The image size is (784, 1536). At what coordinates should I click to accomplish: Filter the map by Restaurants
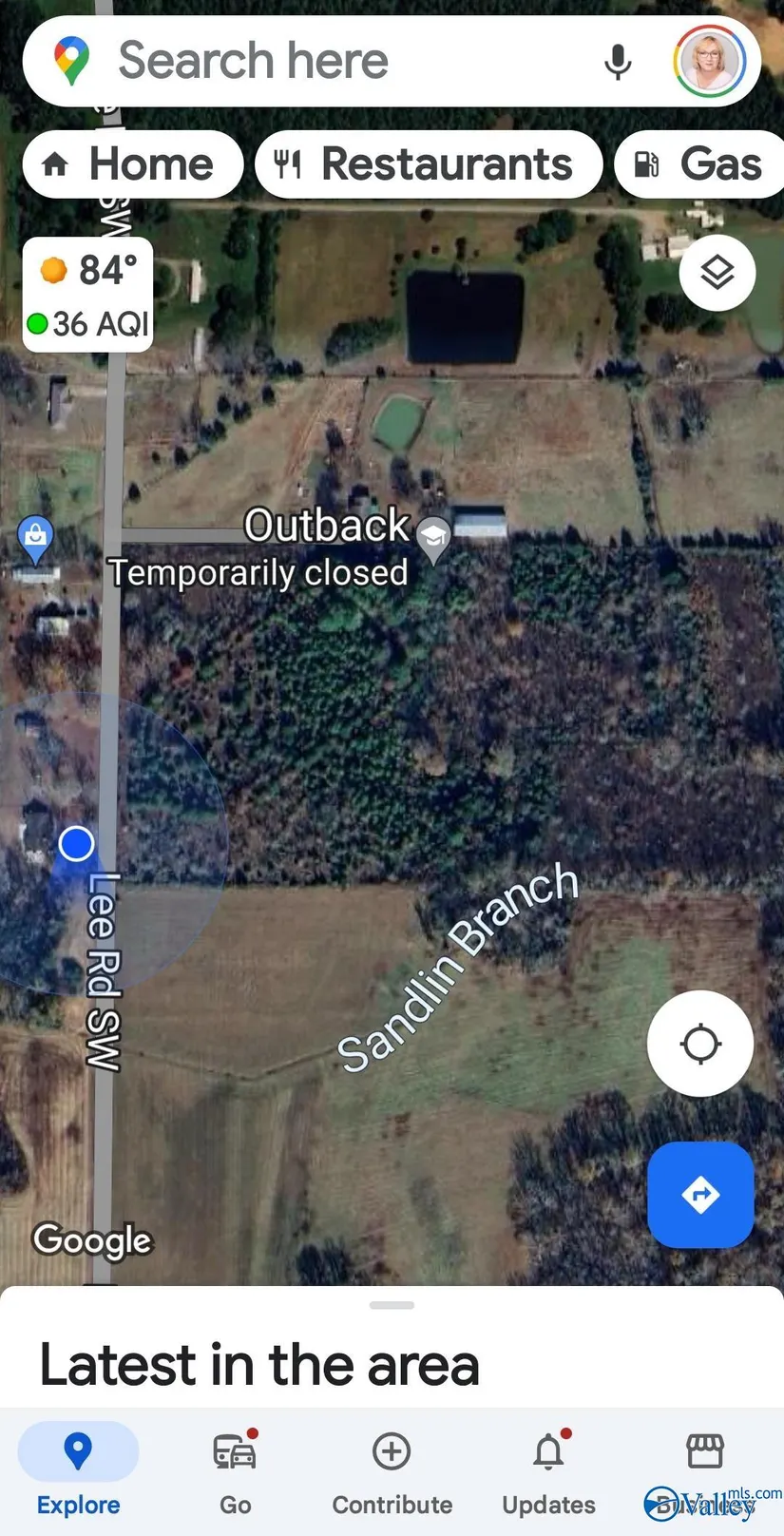pos(429,164)
